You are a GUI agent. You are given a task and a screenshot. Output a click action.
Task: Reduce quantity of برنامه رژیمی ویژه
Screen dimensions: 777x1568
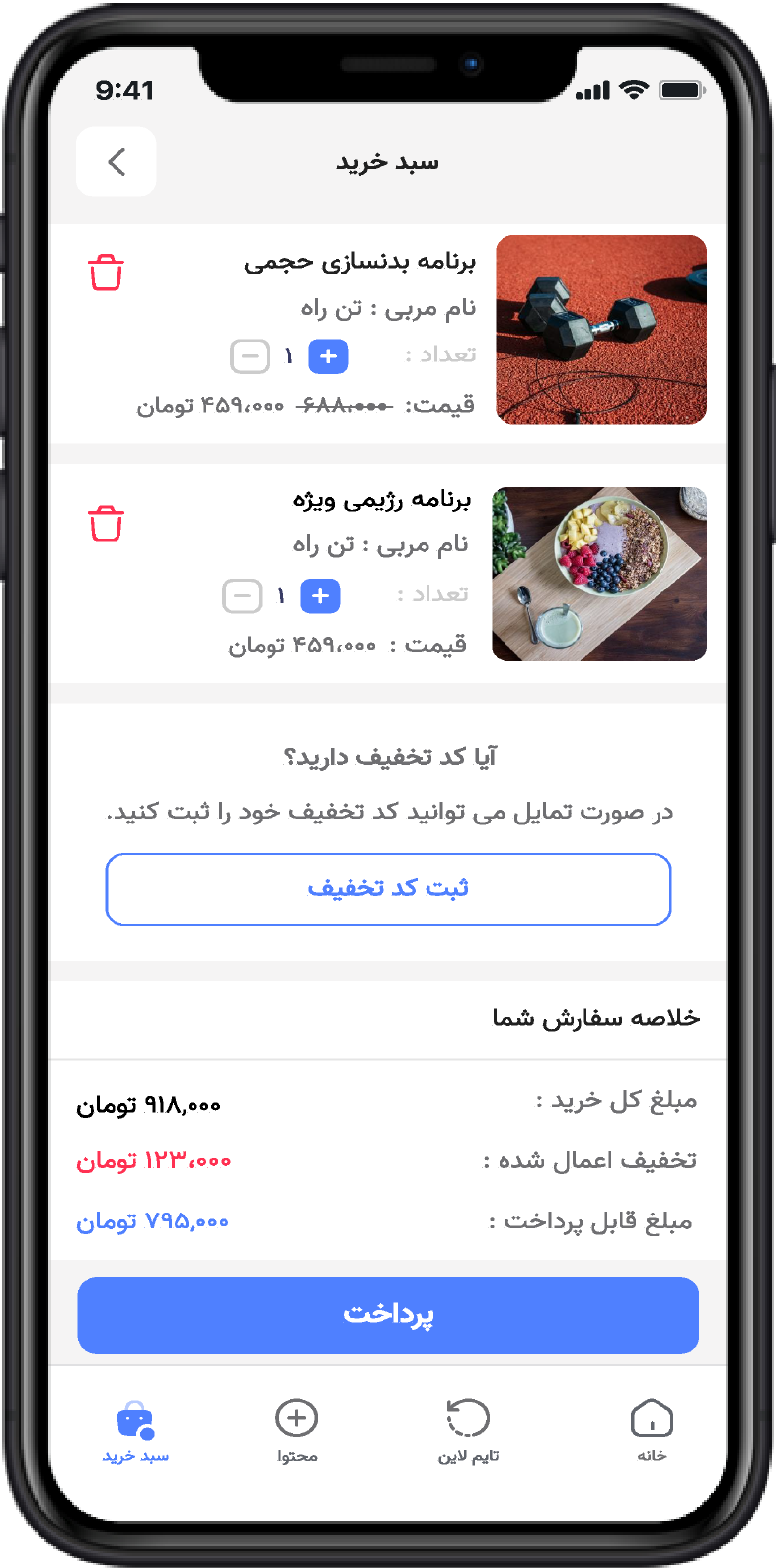tap(242, 596)
